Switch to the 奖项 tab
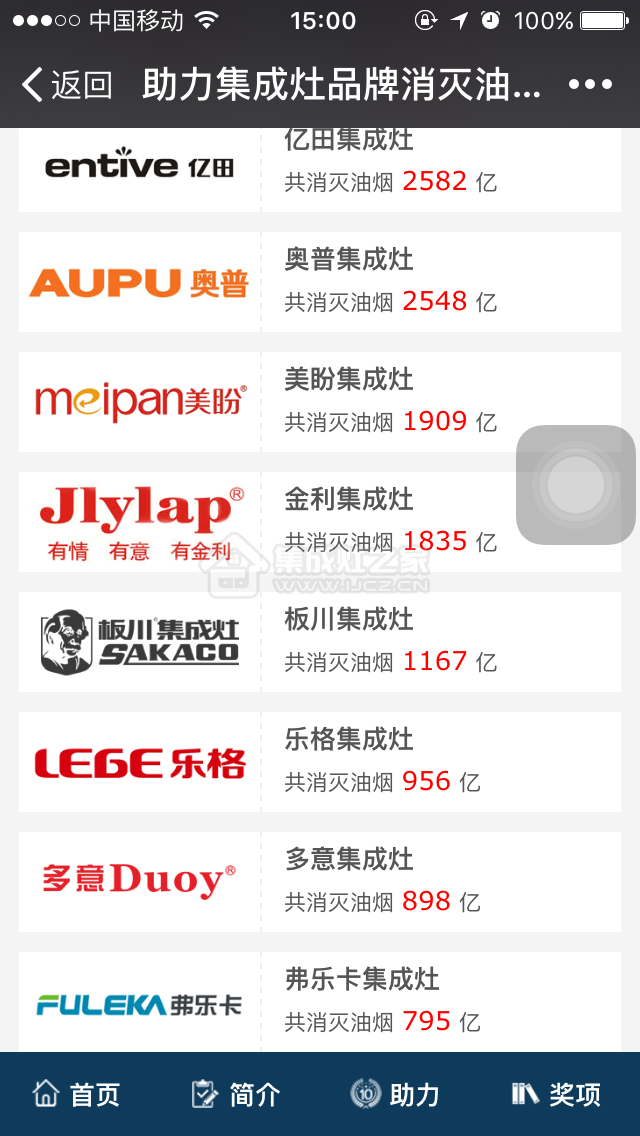Image resolution: width=640 pixels, height=1136 pixels. [x=556, y=1094]
